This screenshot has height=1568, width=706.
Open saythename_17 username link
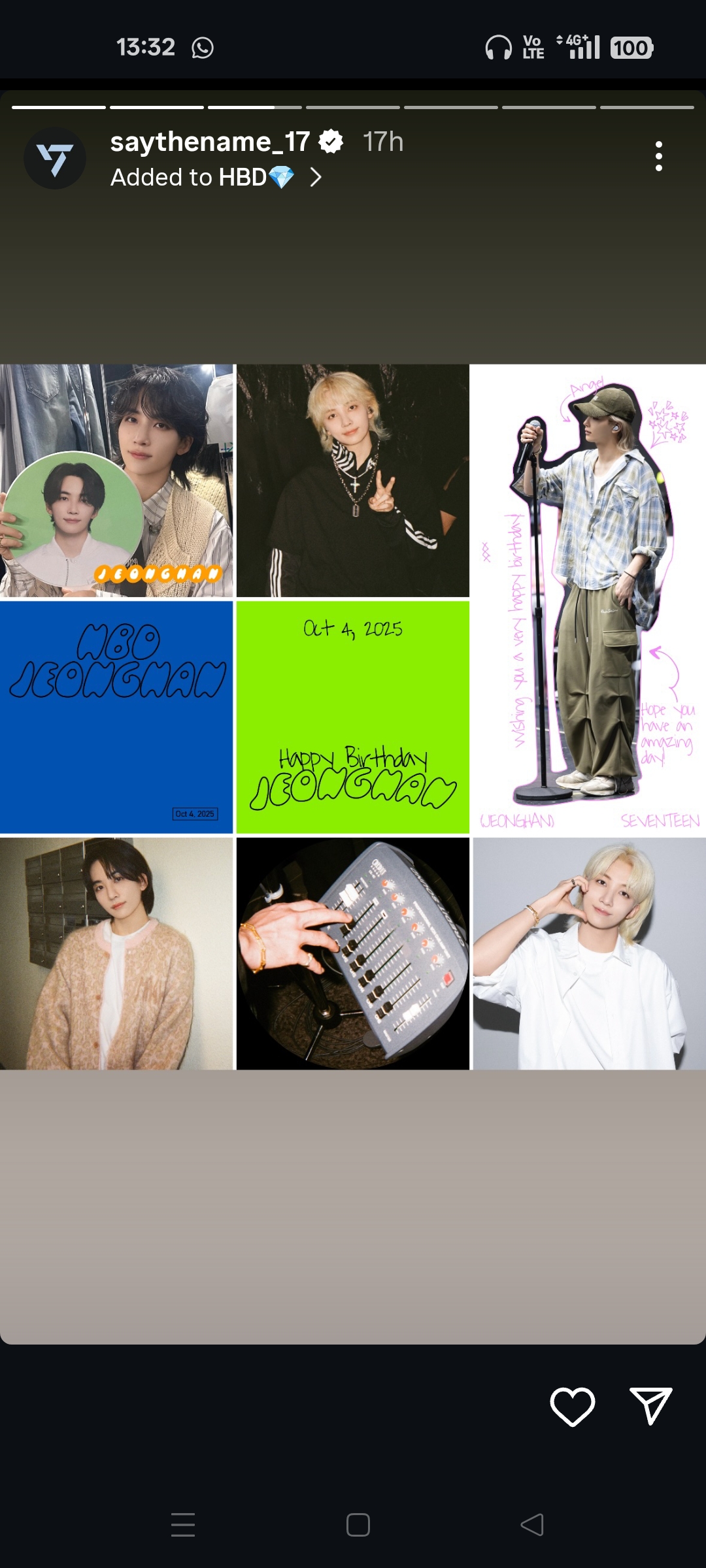[x=209, y=141]
